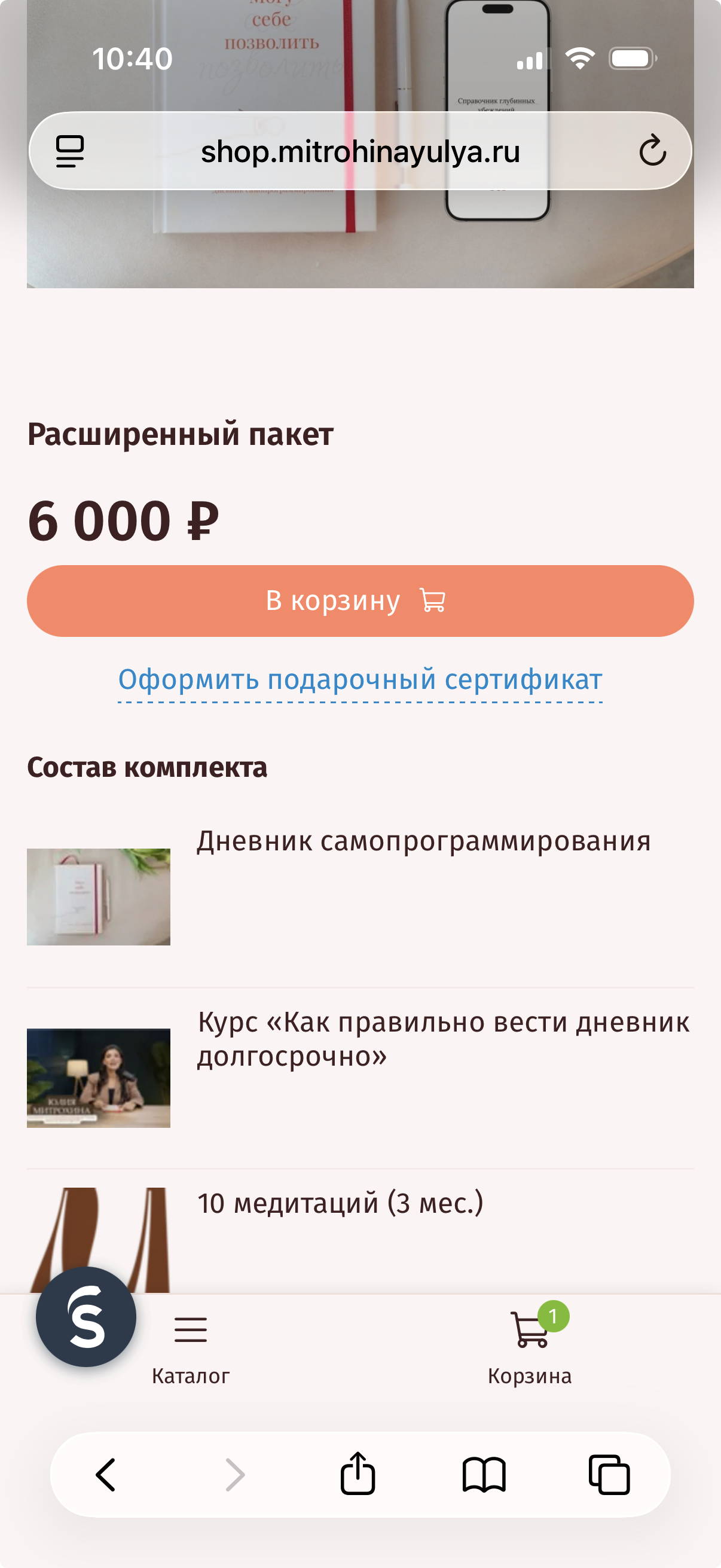
Task: Tap the address bar with shop.mitrohinayulya.ru
Action: [x=360, y=151]
